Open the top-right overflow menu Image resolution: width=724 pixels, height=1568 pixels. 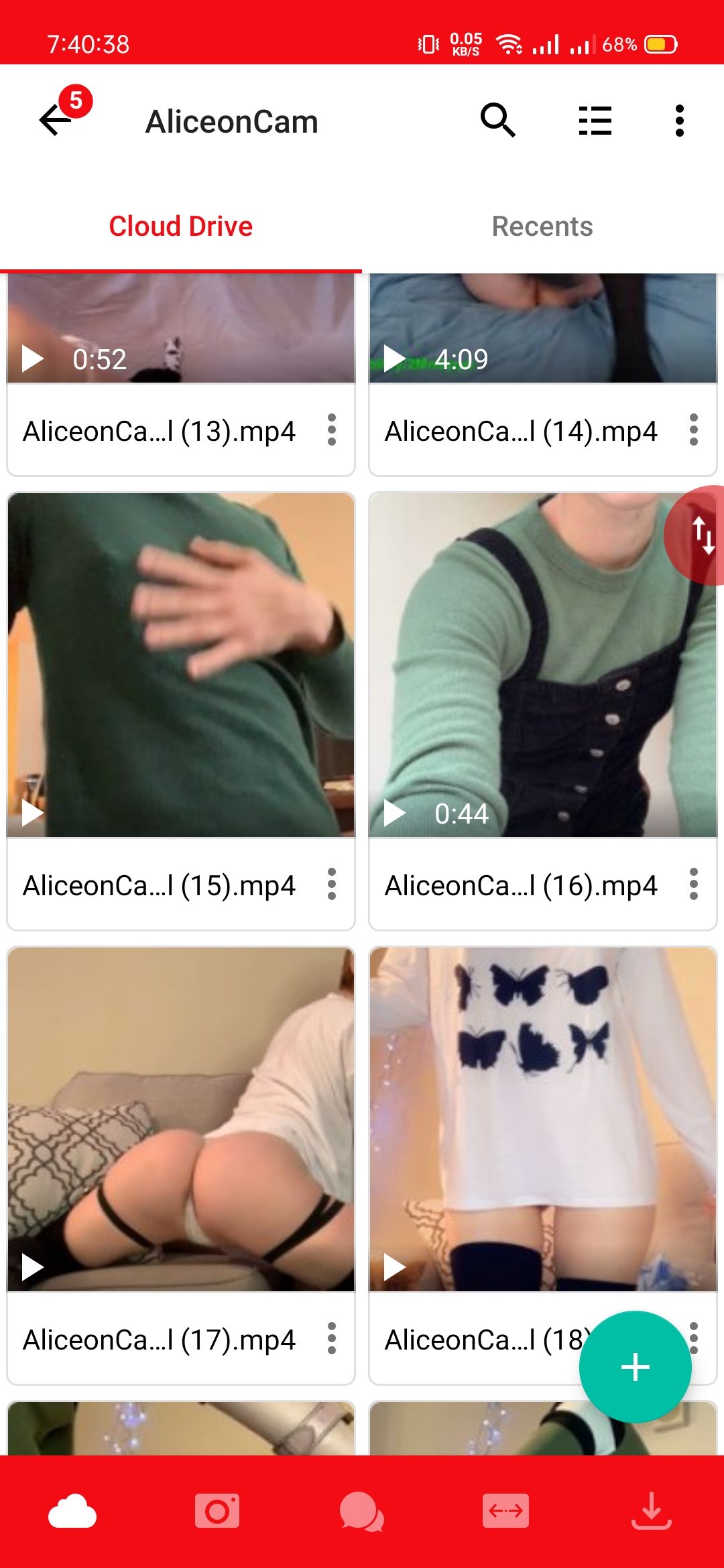pos(679,121)
